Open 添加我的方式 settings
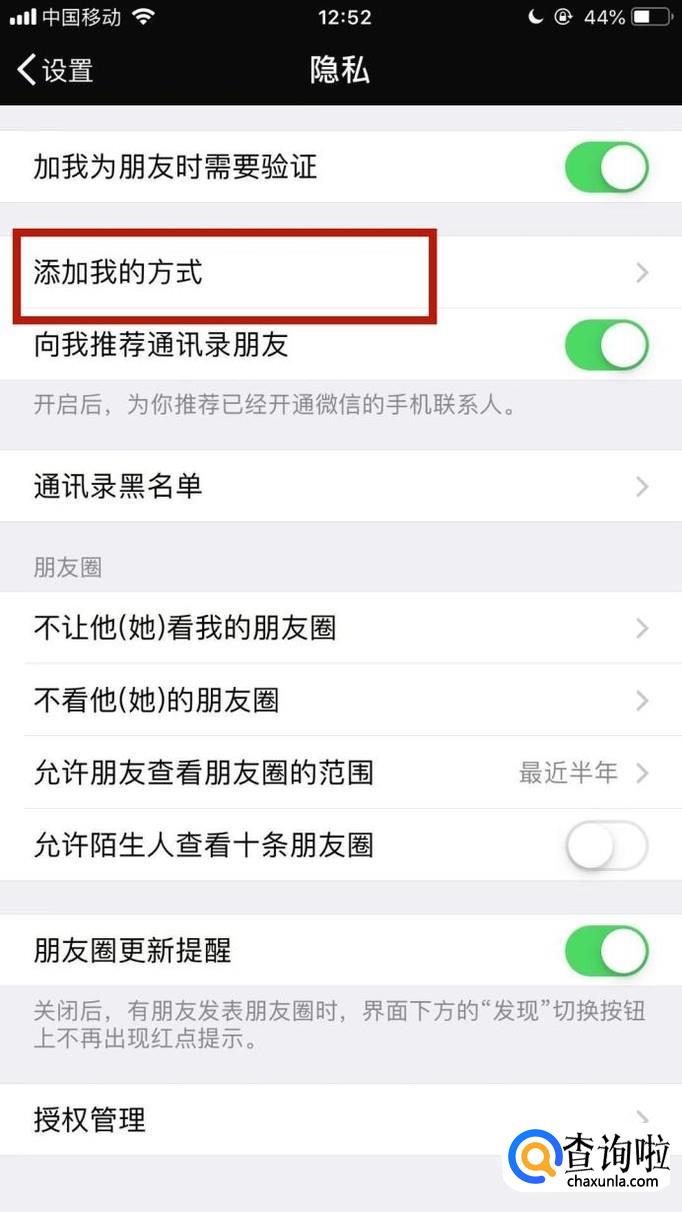The height and width of the screenshot is (1212, 682). [x=341, y=272]
